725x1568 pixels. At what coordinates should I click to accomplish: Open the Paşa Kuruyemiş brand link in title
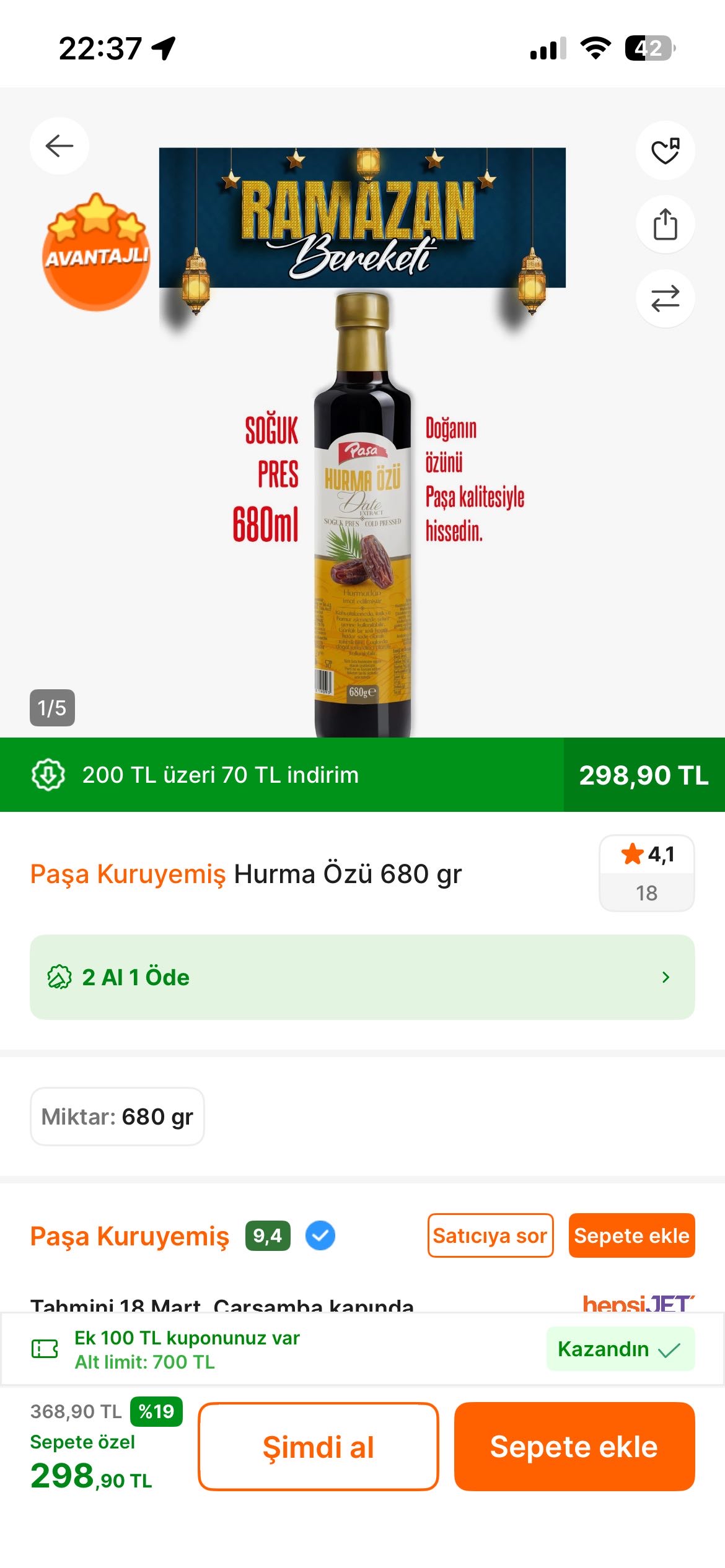pos(128,874)
